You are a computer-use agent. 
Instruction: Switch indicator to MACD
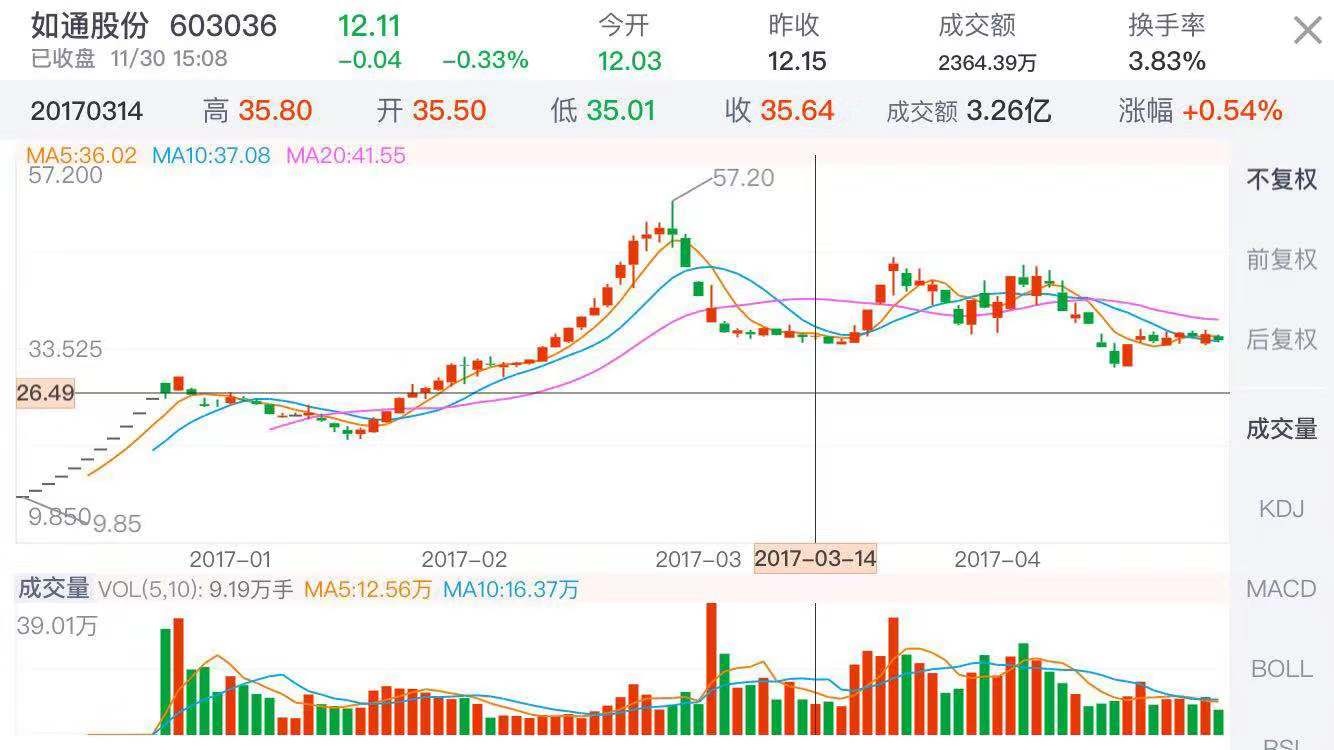click(1281, 589)
